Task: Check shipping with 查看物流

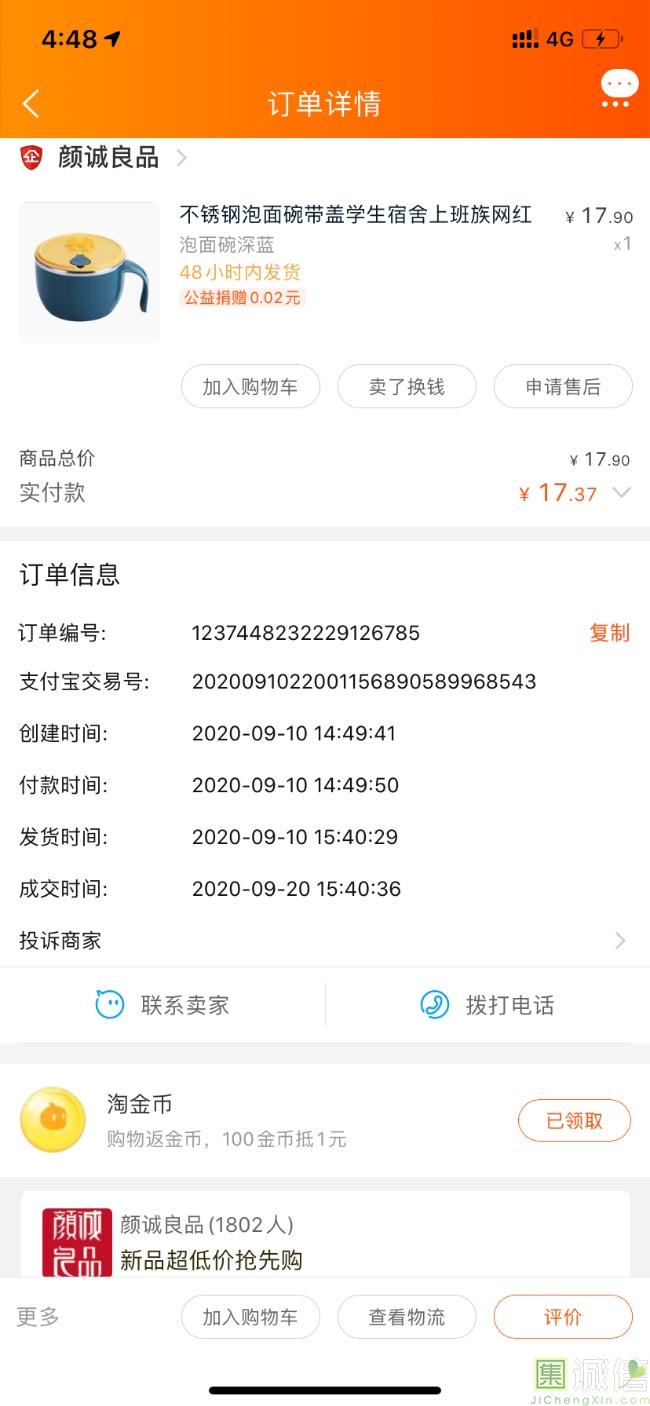Action: [x=406, y=1317]
